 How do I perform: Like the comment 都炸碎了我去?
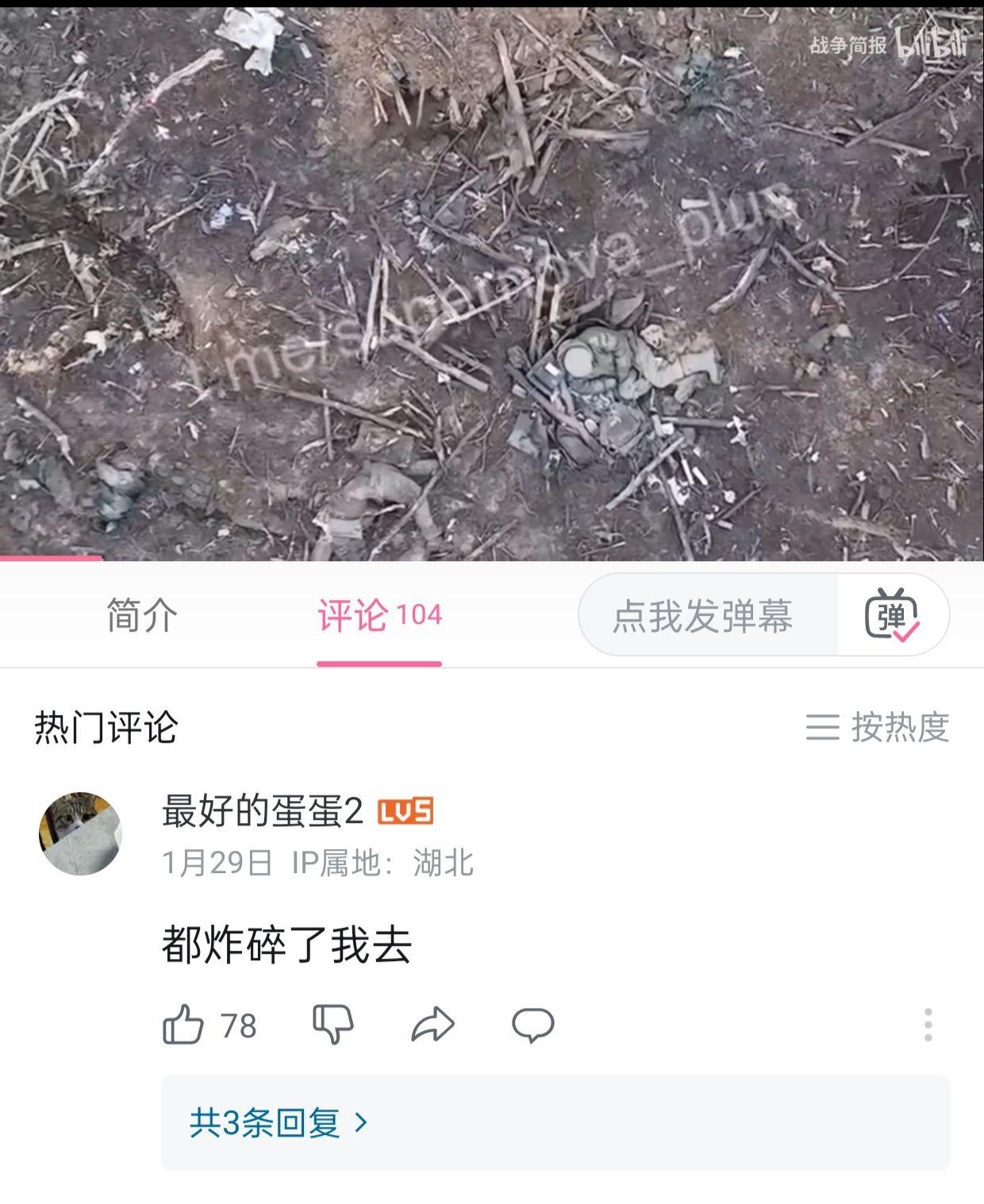(x=183, y=1025)
